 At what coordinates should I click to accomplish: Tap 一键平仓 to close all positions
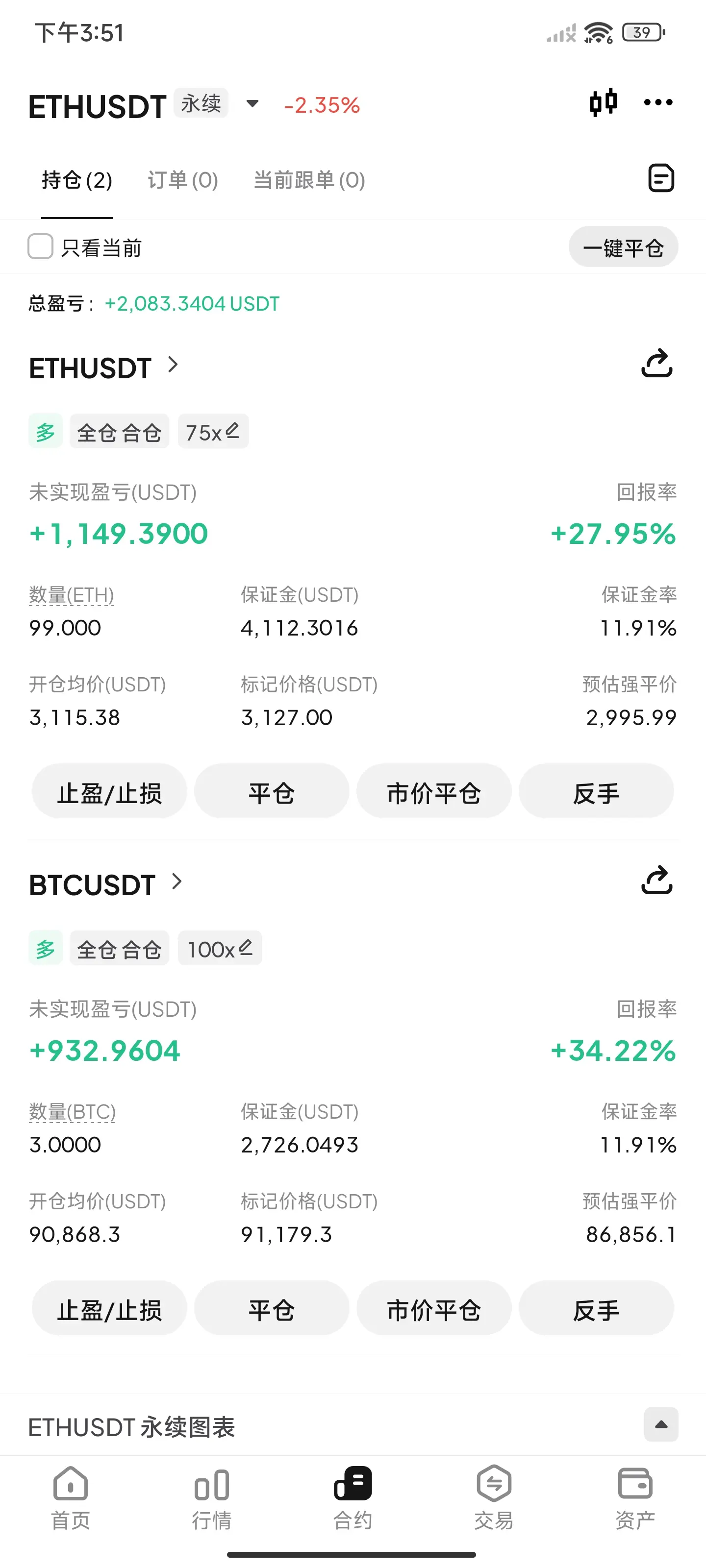[623, 247]
